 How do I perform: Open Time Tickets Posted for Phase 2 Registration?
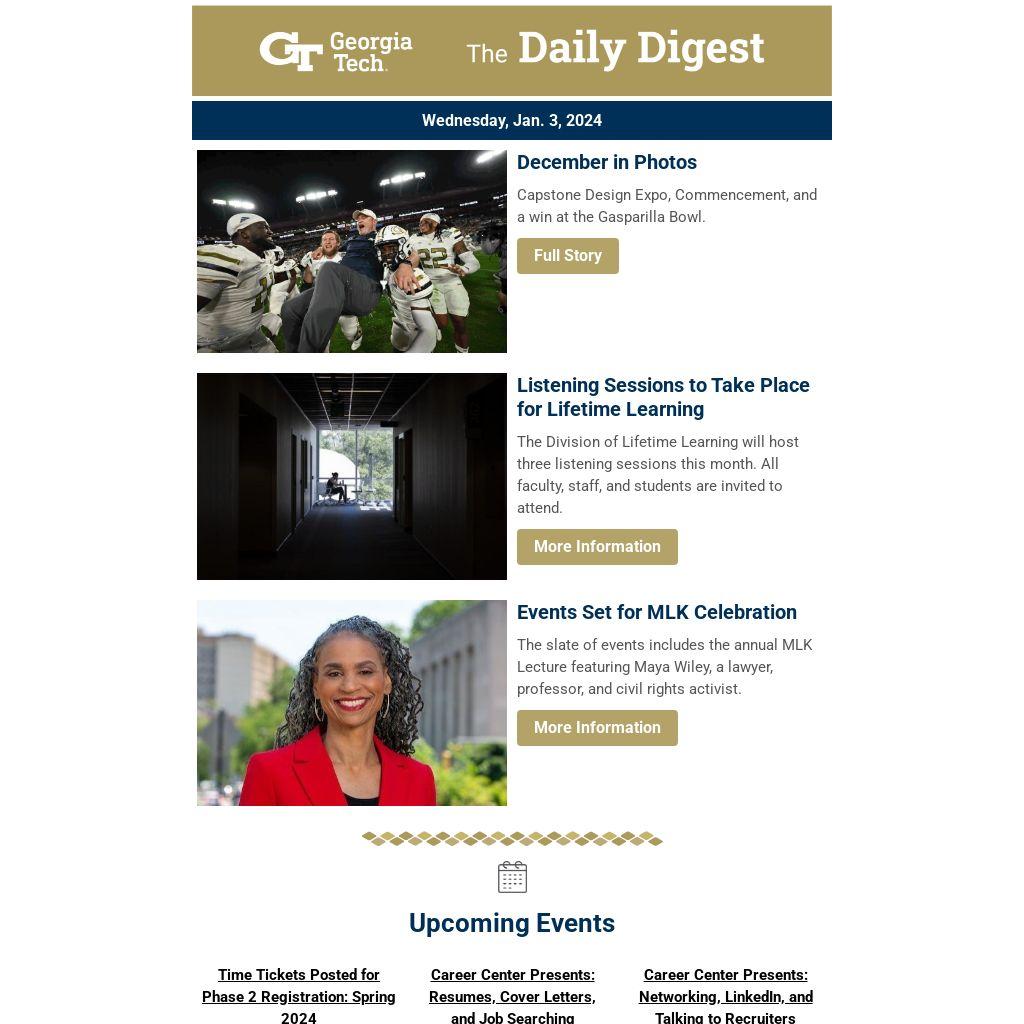(x=298, y=996)
